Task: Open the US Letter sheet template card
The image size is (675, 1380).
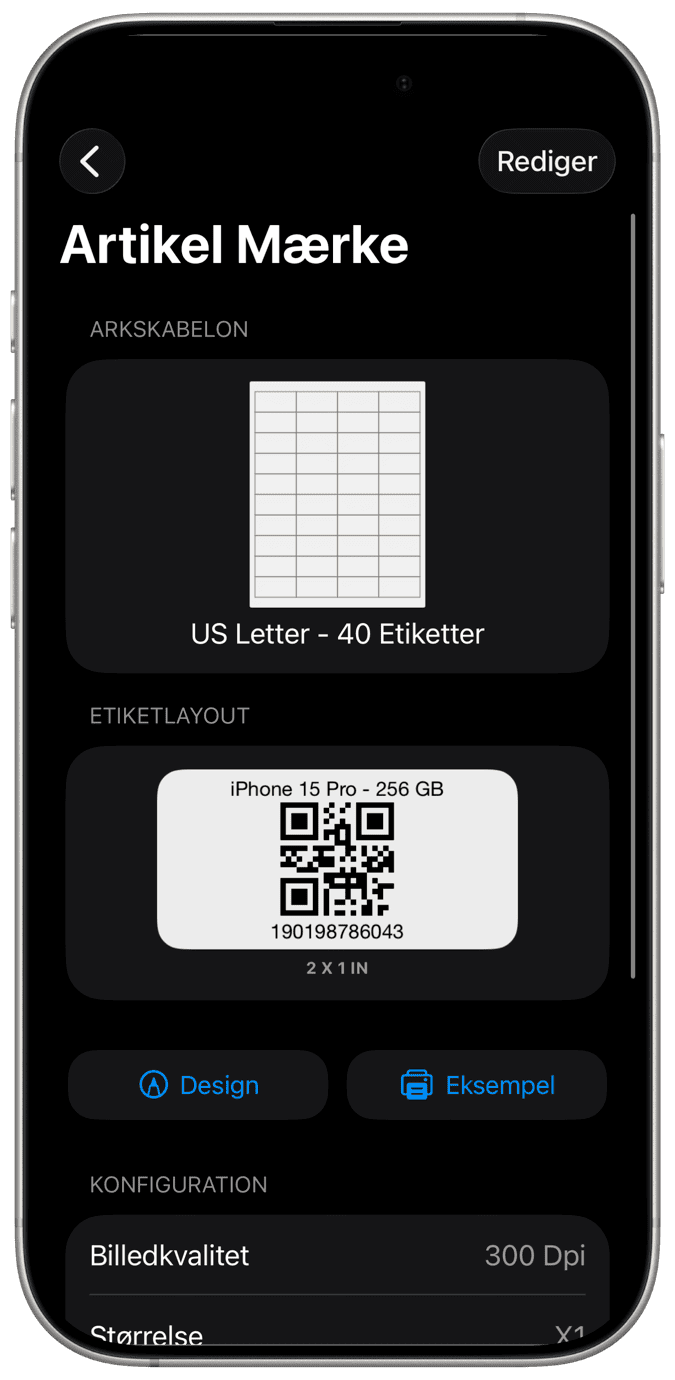Action: point(337,515)
